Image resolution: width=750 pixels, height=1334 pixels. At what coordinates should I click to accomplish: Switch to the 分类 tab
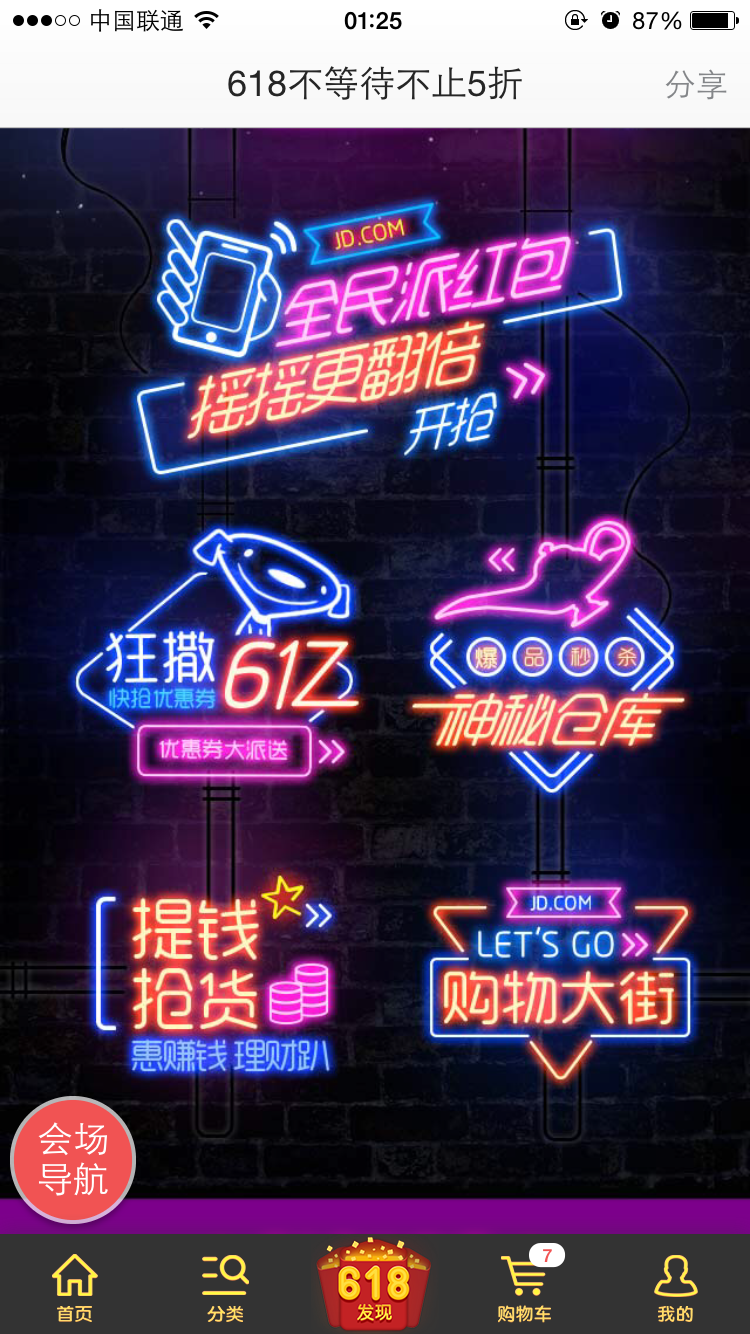(225, 1288)
